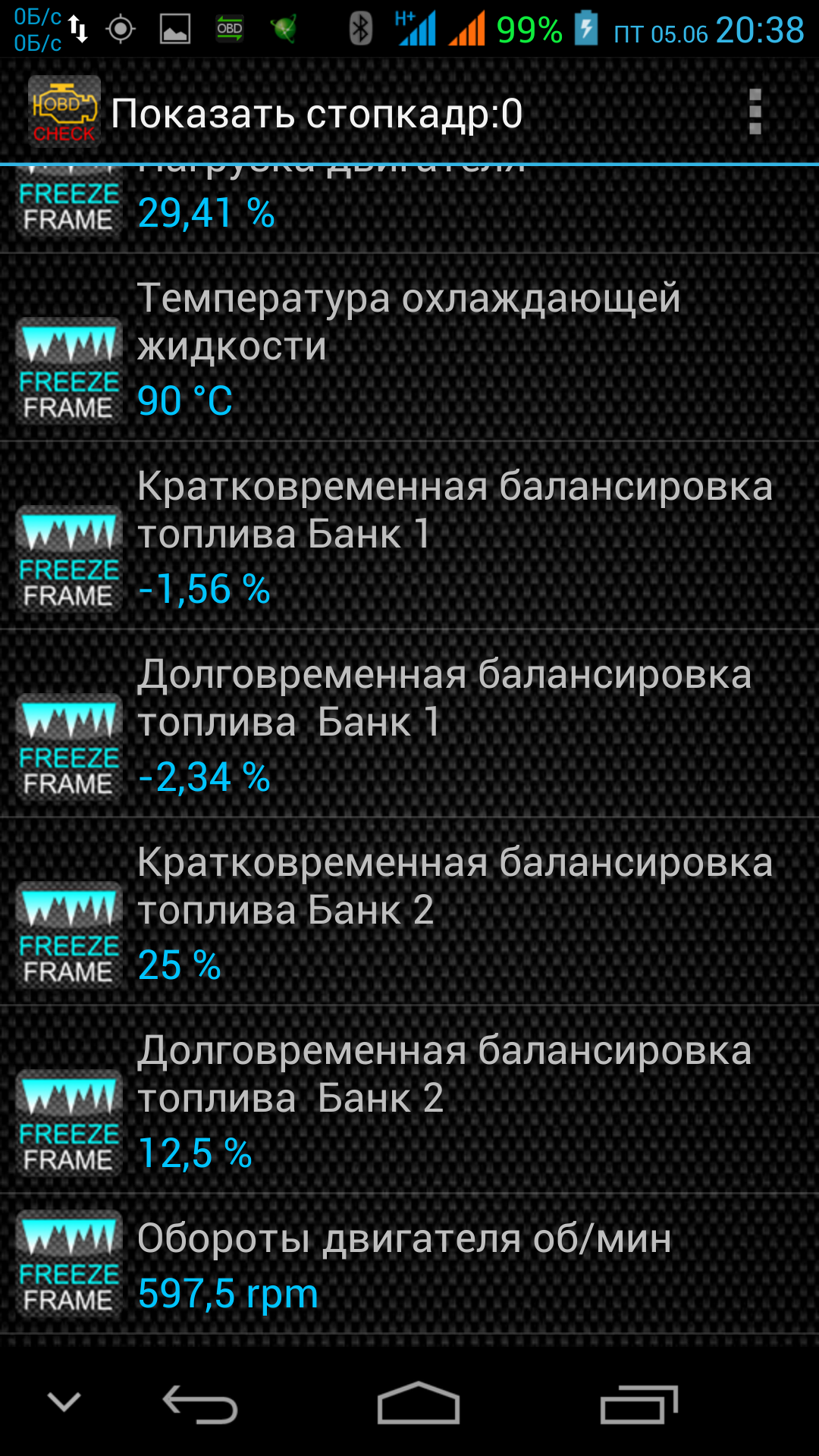The width and height of the screenshot is (819, 1456).
Task: Select Кратковременная балансировка топлива Банк 2
Action: 409,913
